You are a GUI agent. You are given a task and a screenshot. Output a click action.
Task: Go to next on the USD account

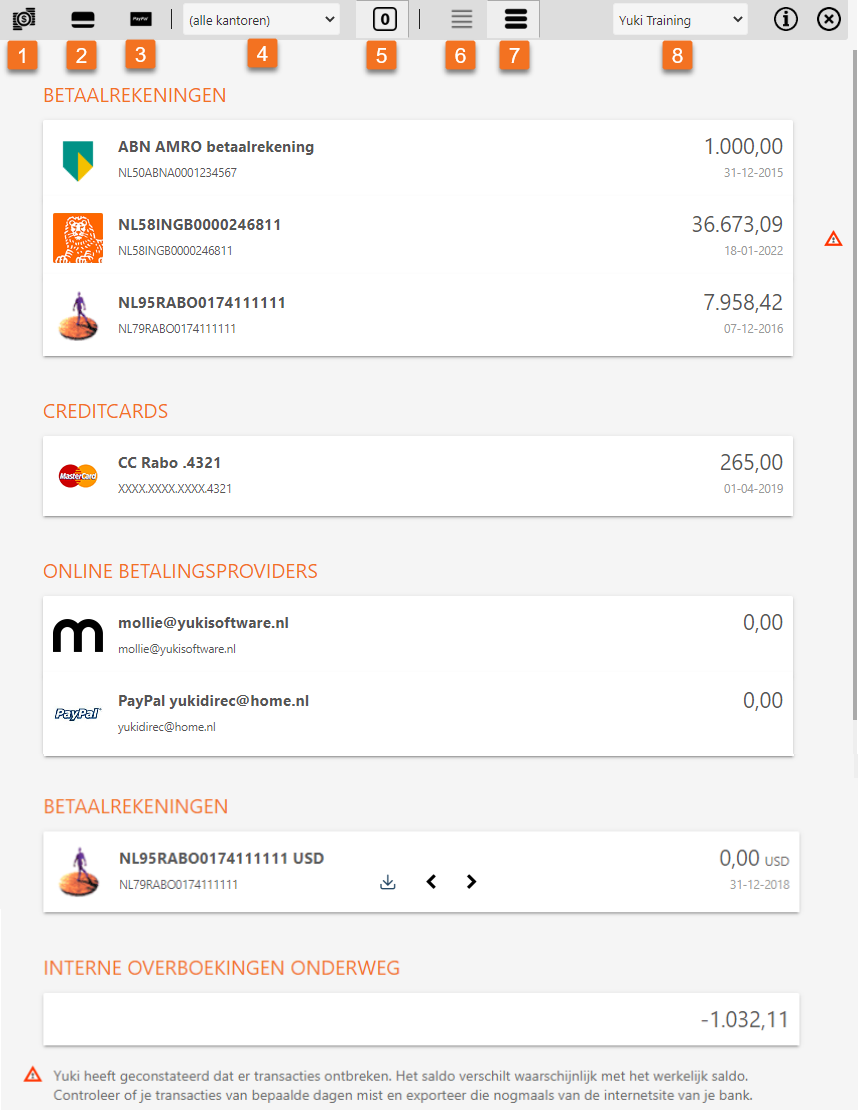click(x=472, y=882)
